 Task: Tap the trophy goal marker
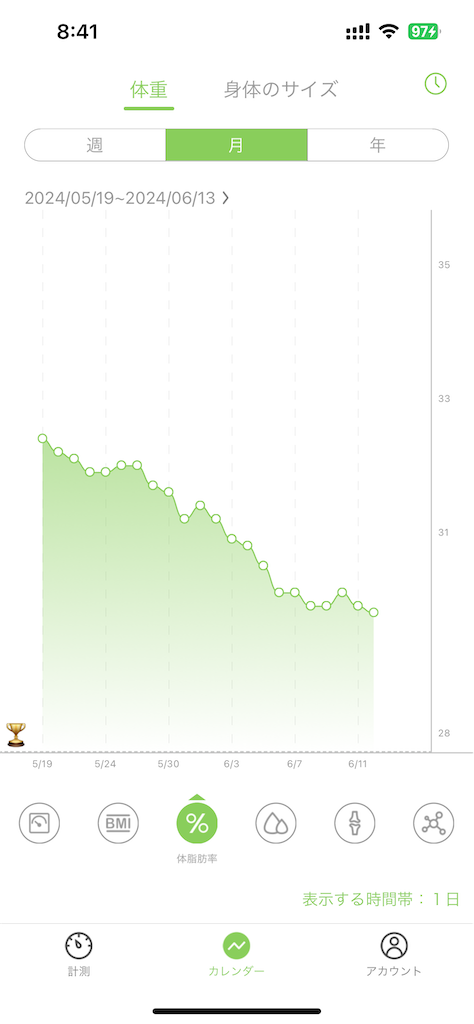[x=16, y=734]
